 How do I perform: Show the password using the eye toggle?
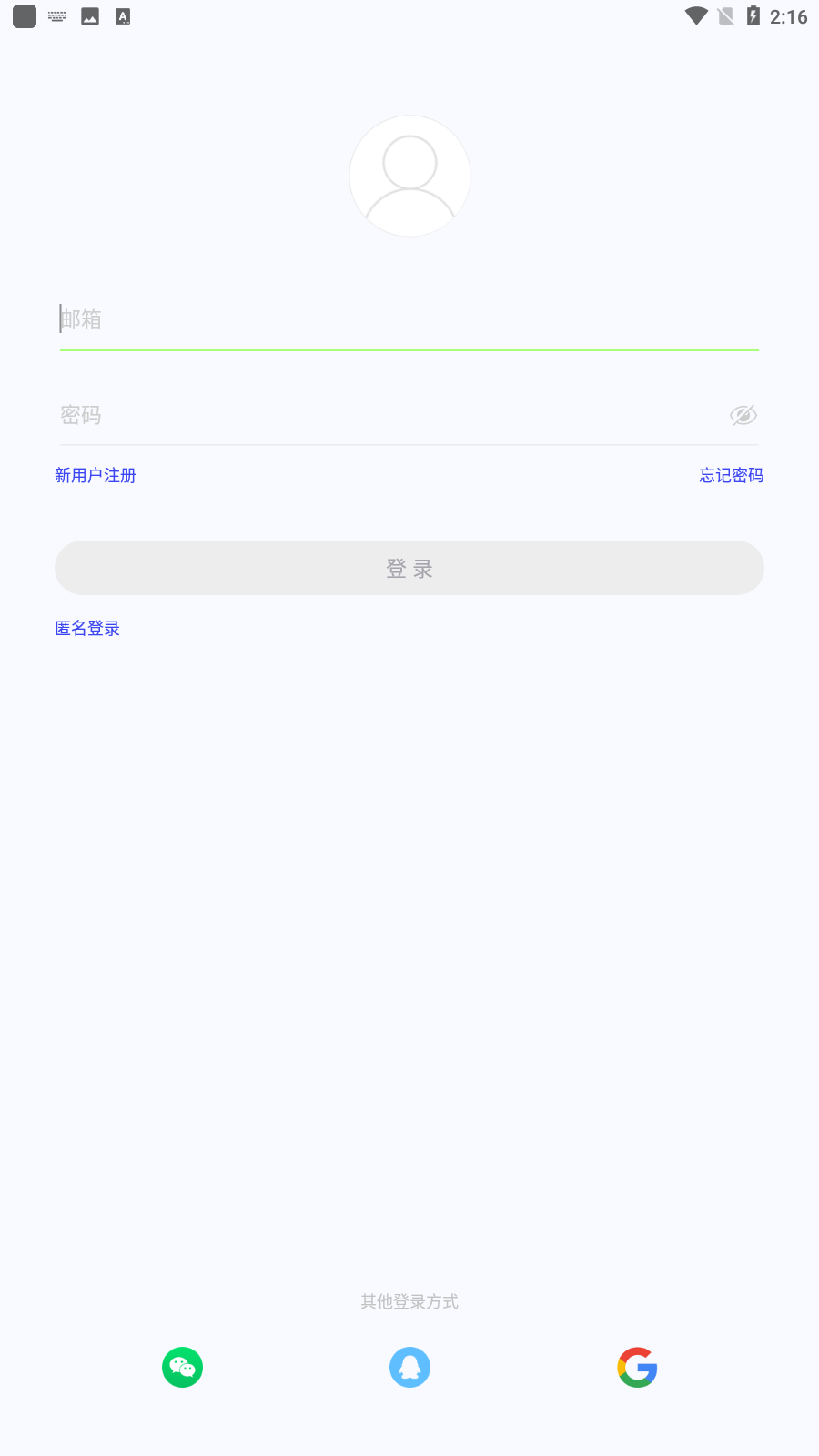coord(743,415)
